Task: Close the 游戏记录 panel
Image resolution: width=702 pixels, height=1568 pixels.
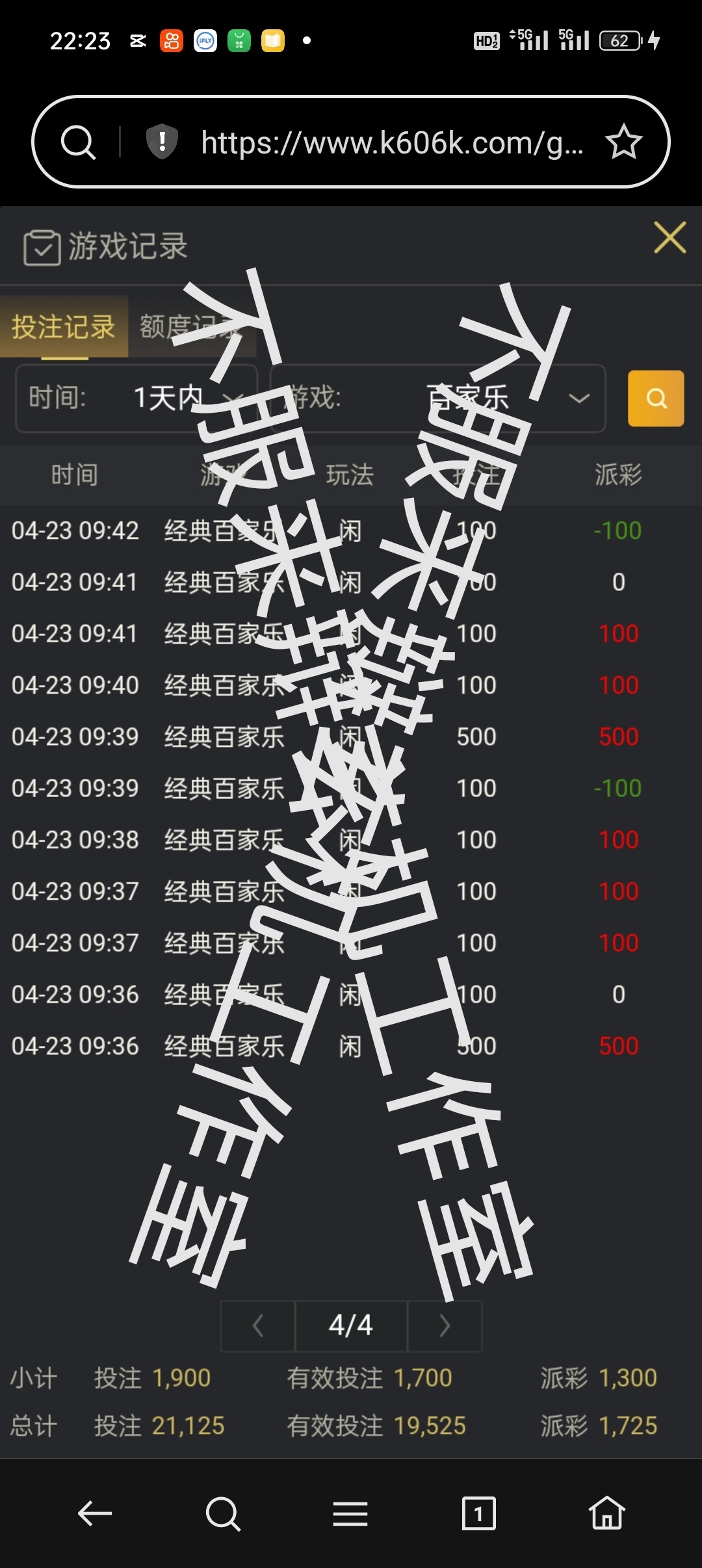Action: [x=669, y=237]
